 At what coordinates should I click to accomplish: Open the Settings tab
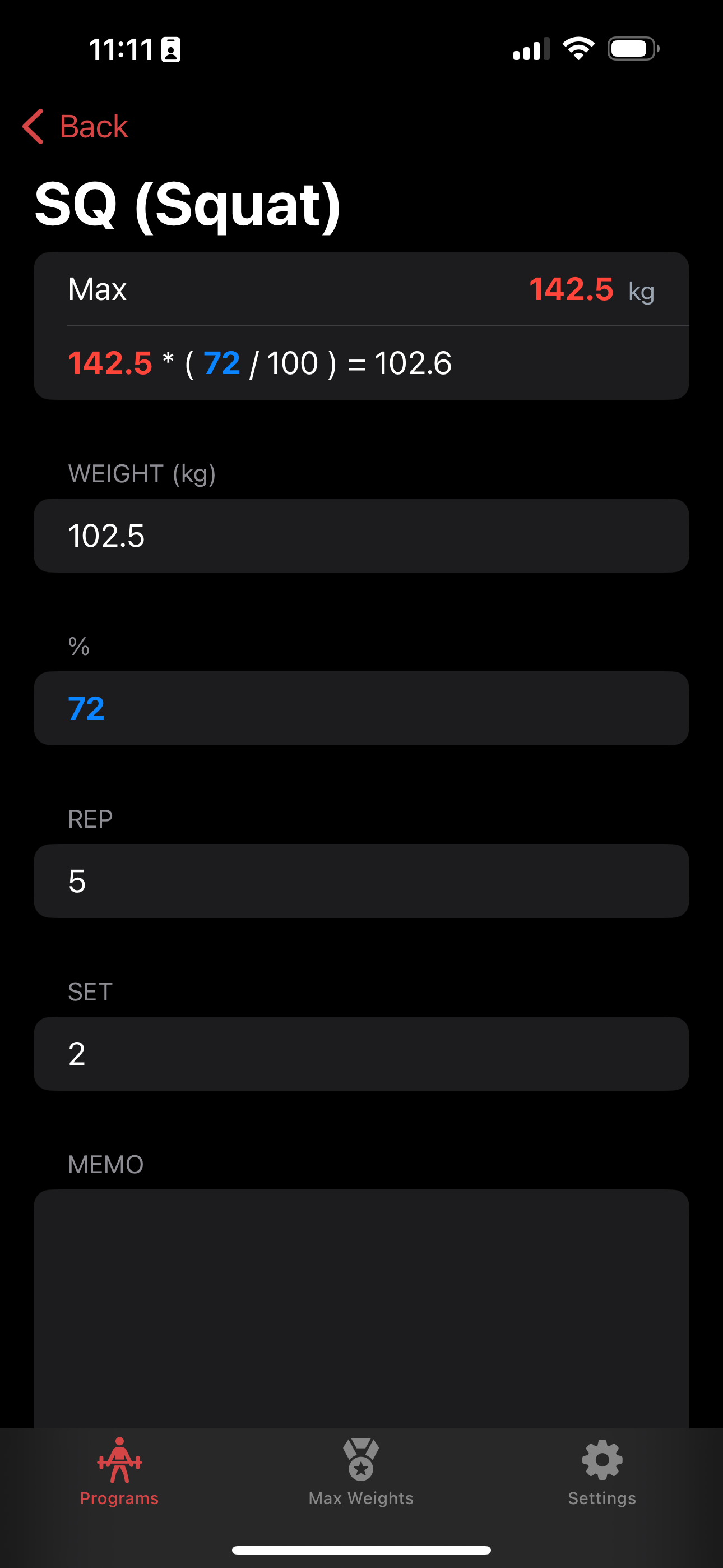point(602,1472)
